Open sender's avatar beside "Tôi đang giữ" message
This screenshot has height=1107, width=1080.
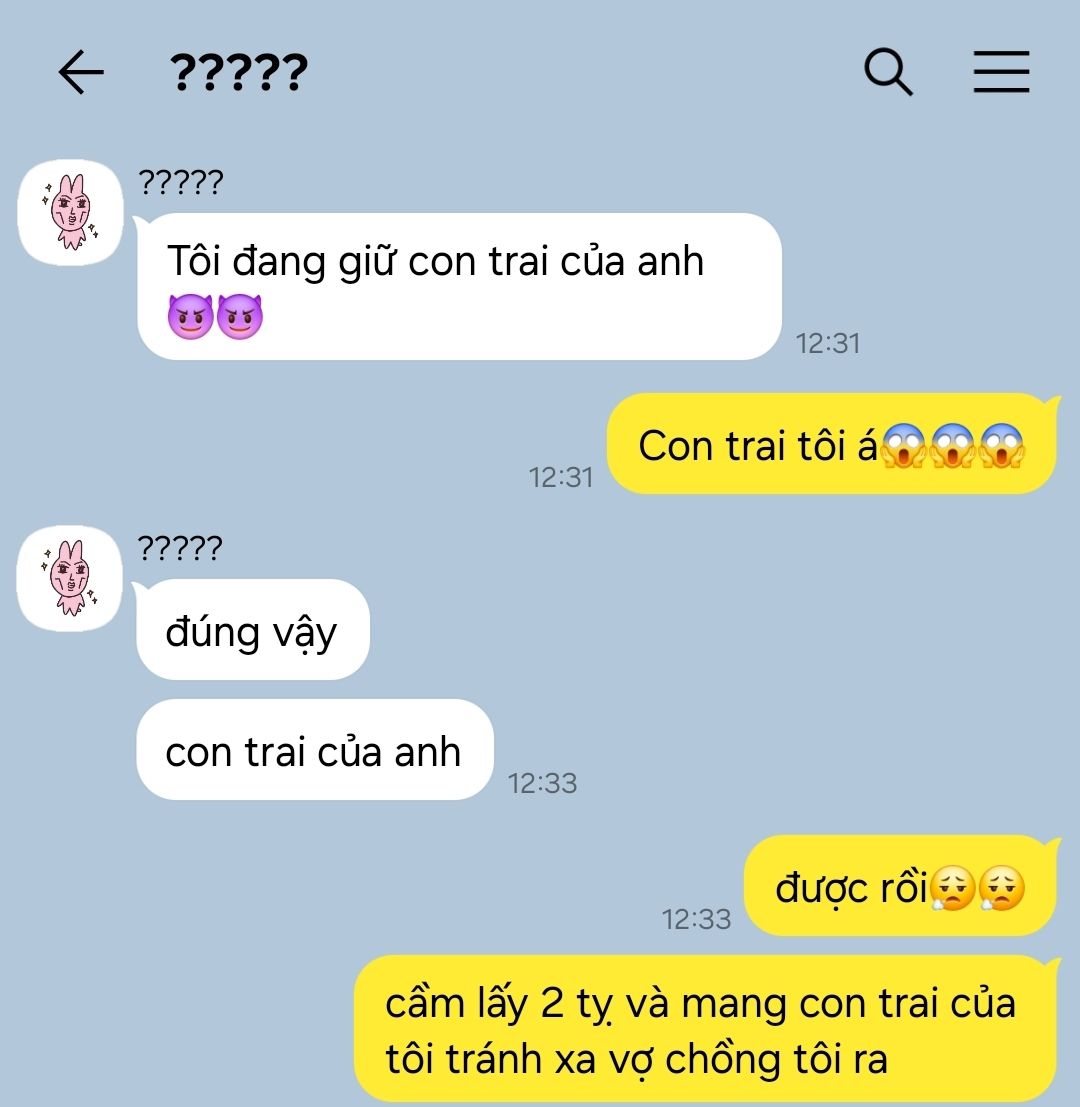click(70, 212)
